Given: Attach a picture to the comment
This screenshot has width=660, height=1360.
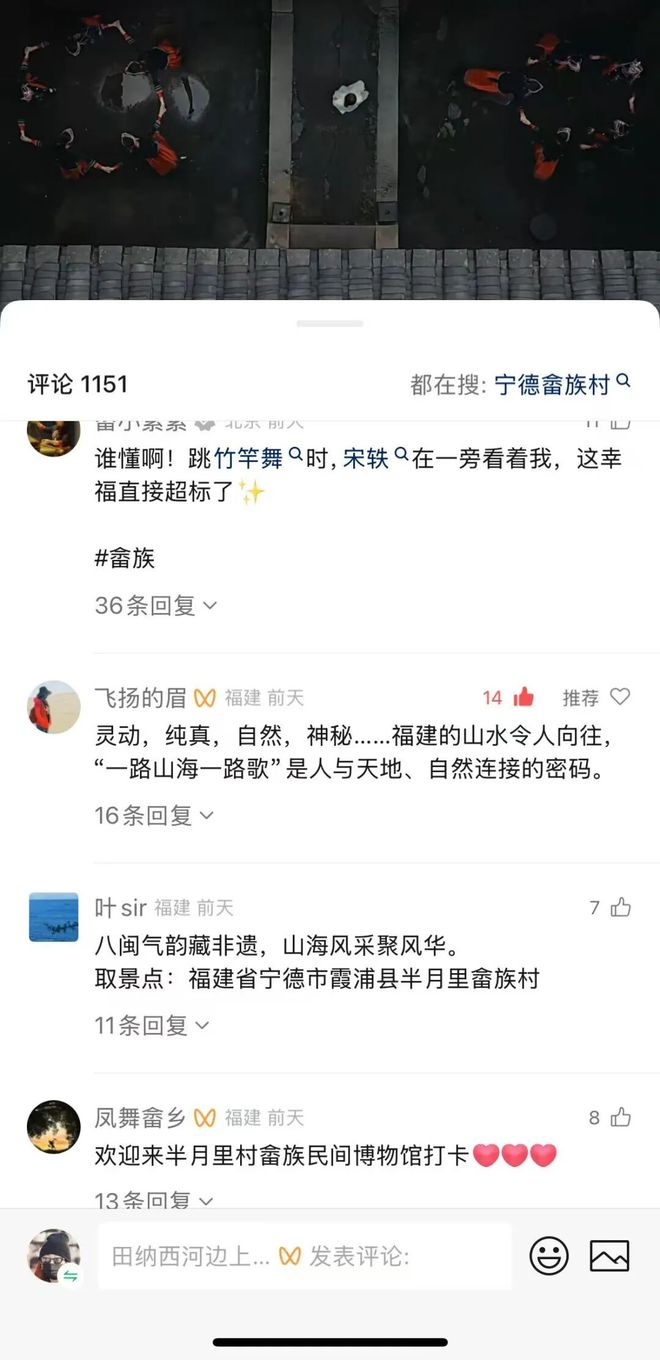Looking at the screenshot, I should 609,1256.
